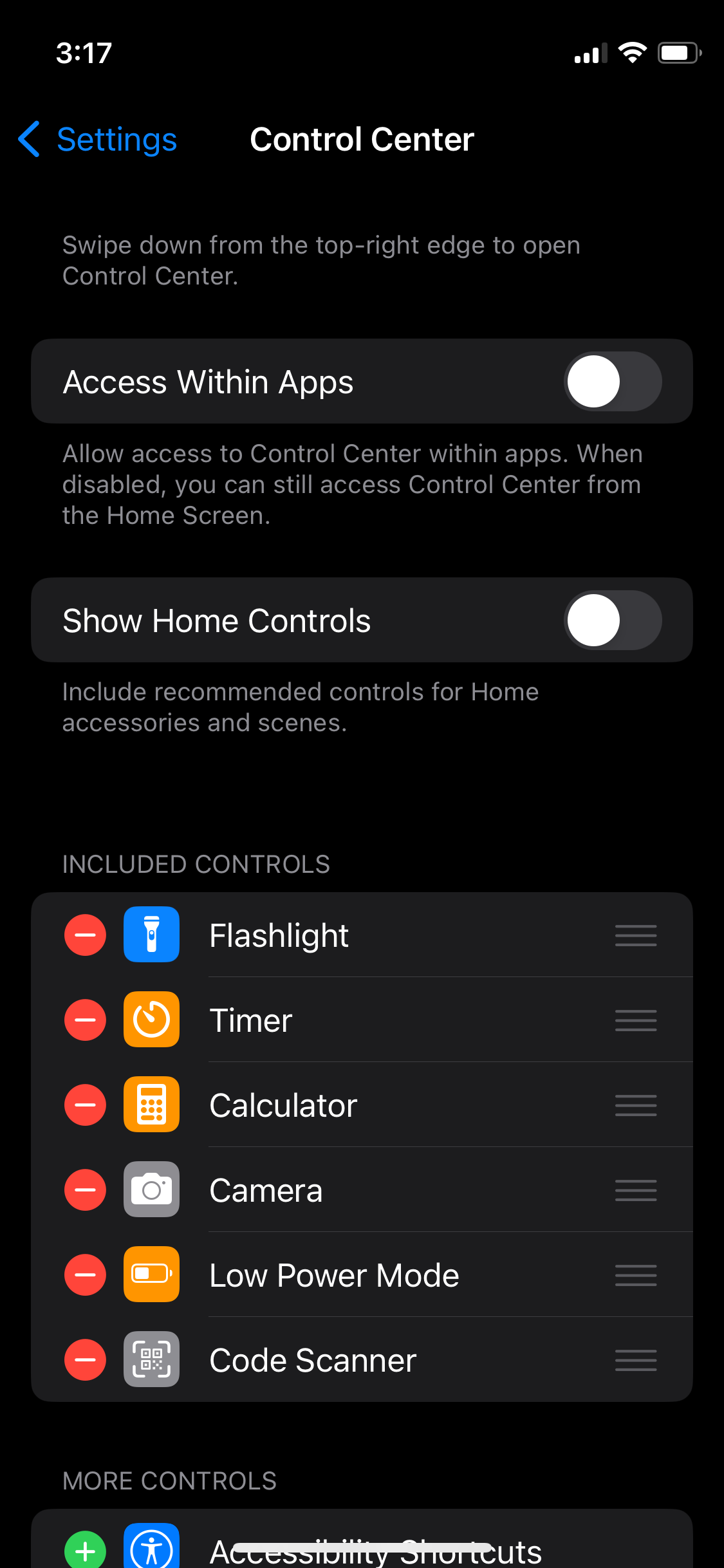Viewport: 724px width, 1568px height.
Task: Go back to Settings
Action: 98,139
